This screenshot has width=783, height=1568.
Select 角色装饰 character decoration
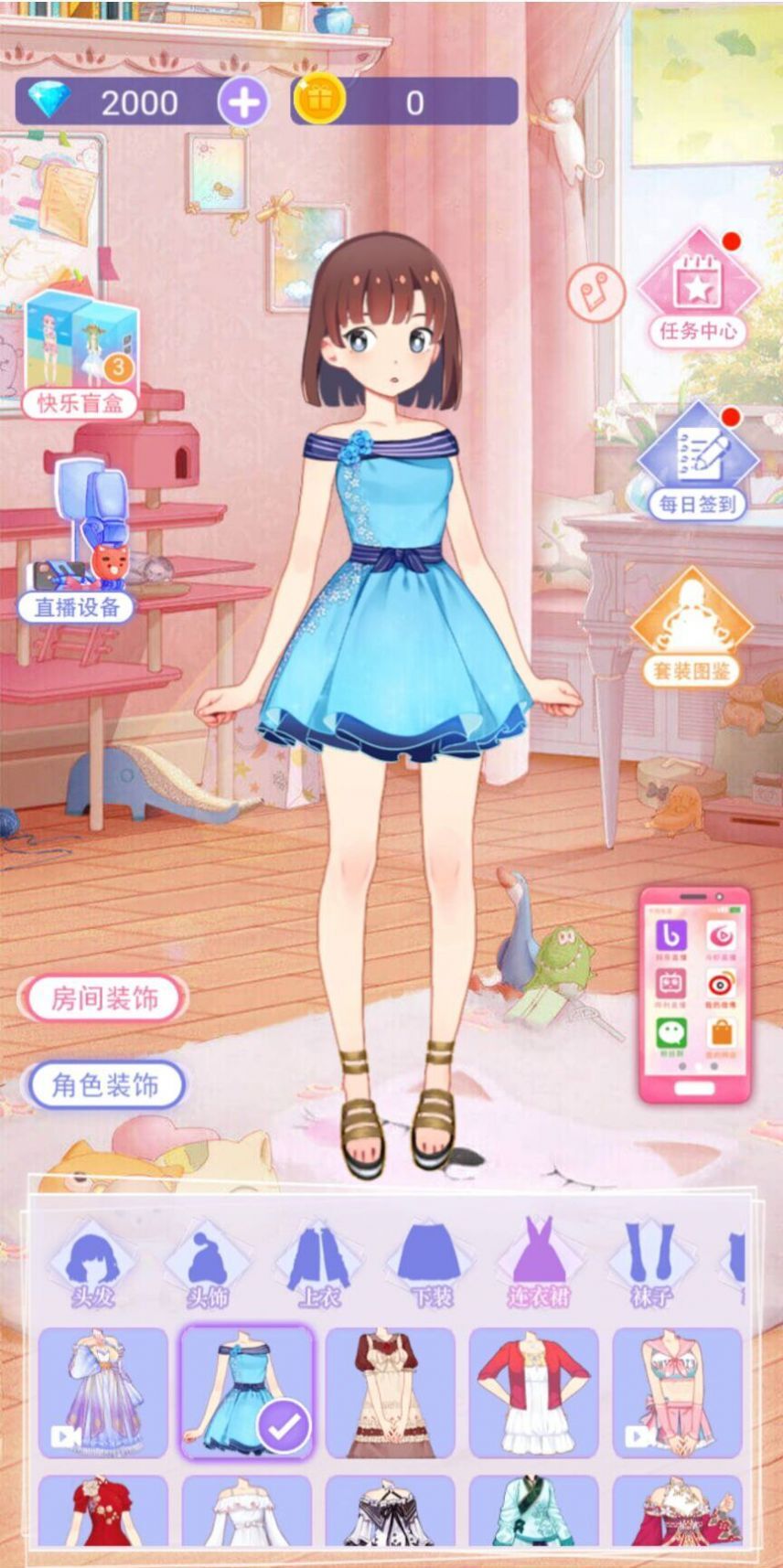(104, 1085)
